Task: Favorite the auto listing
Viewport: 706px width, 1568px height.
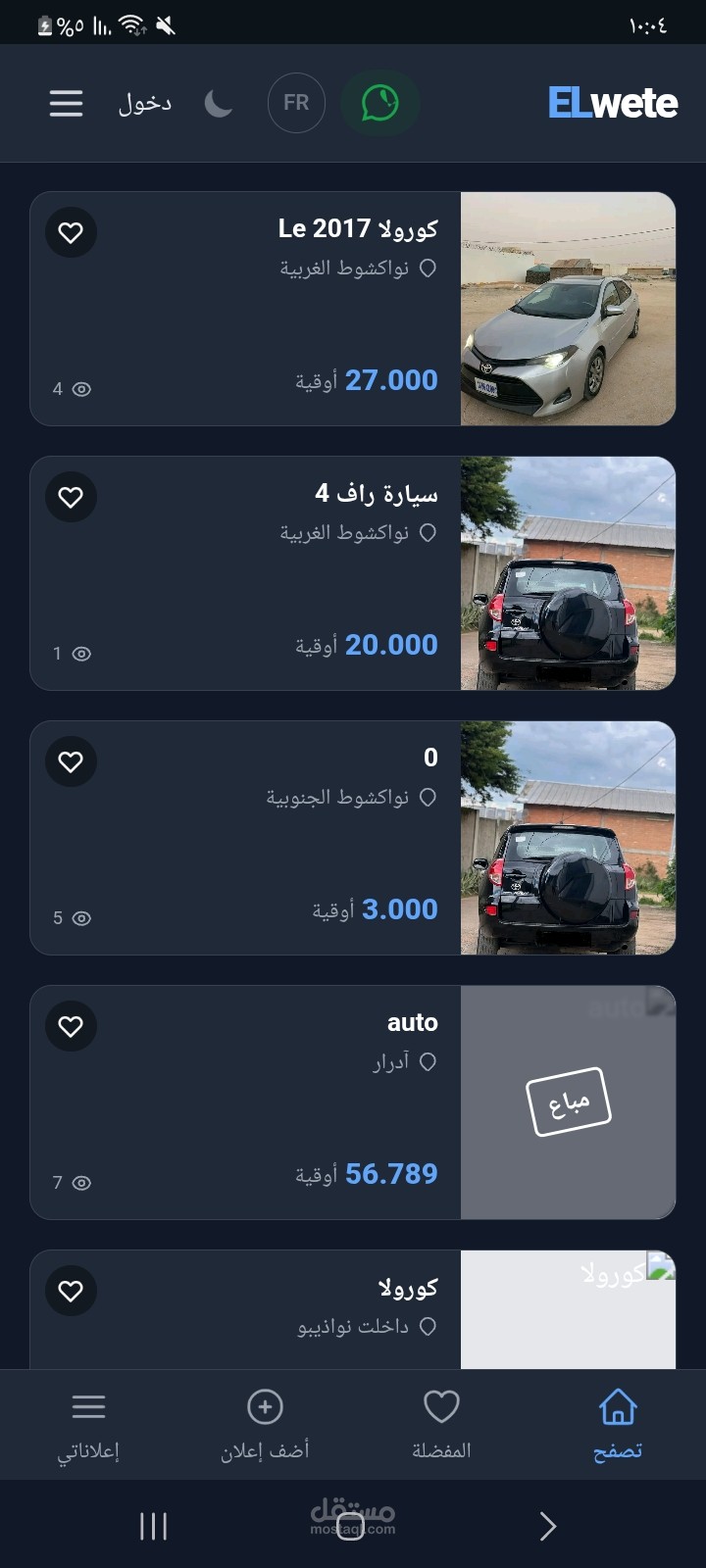Action: [71, 1026]
